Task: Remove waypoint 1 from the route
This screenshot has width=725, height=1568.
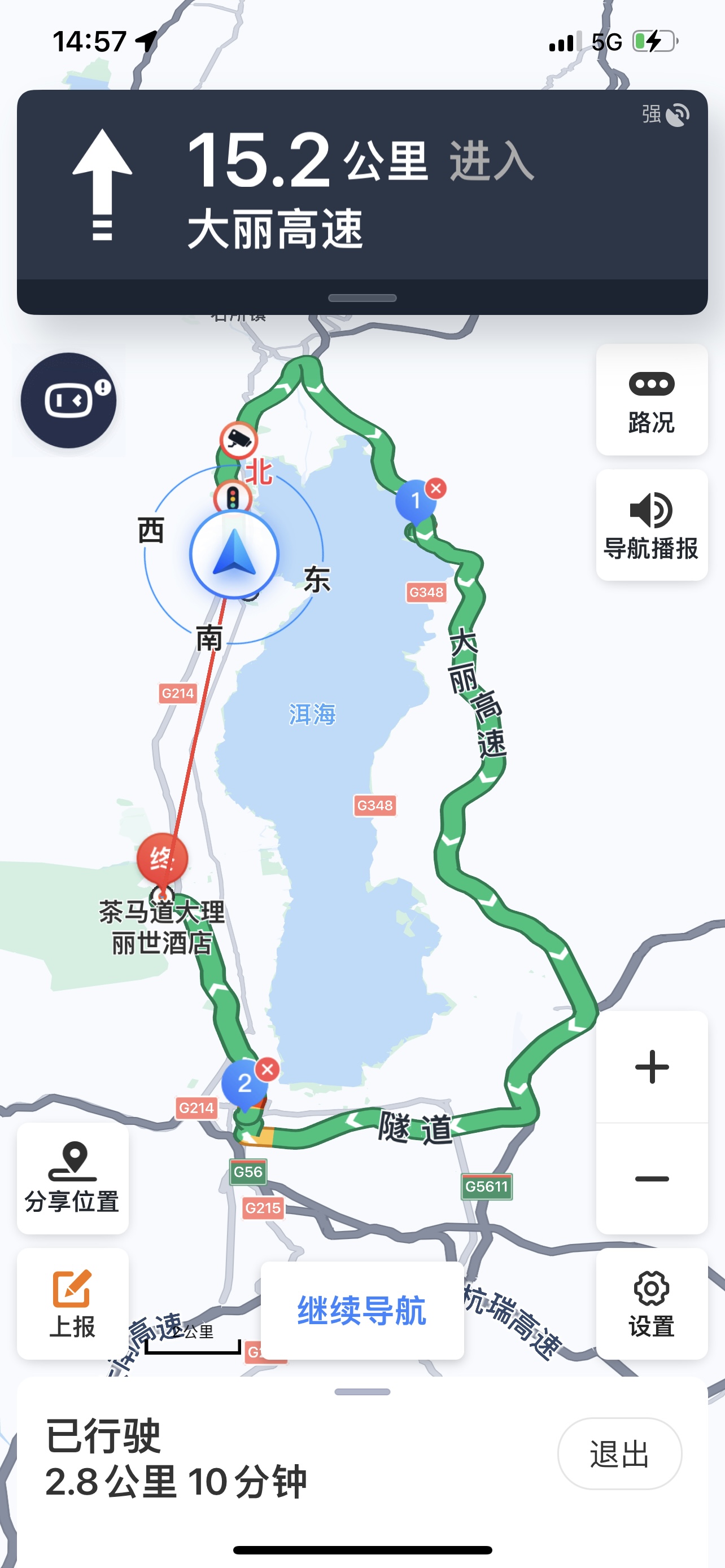Action: [x=436, y=488]
